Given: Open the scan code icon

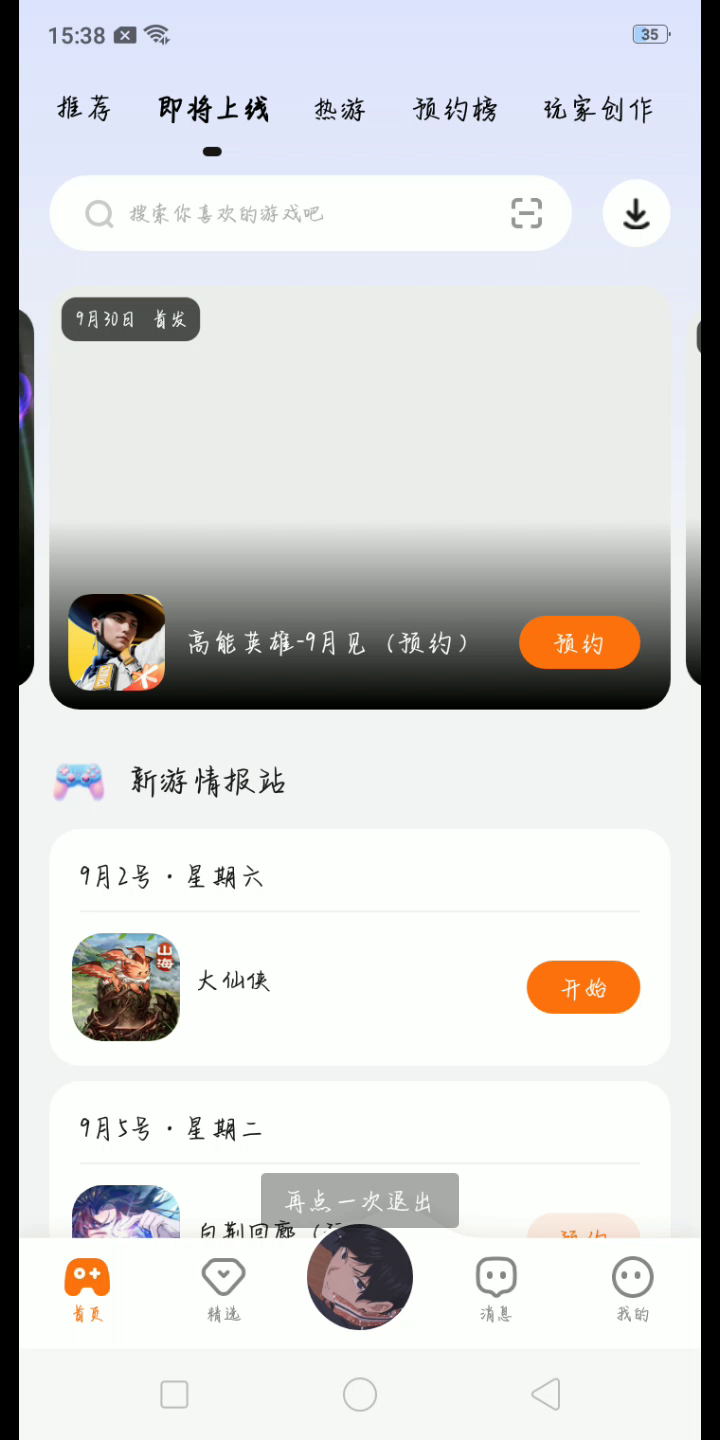Looking at the screenshot, I should (526, 213).
